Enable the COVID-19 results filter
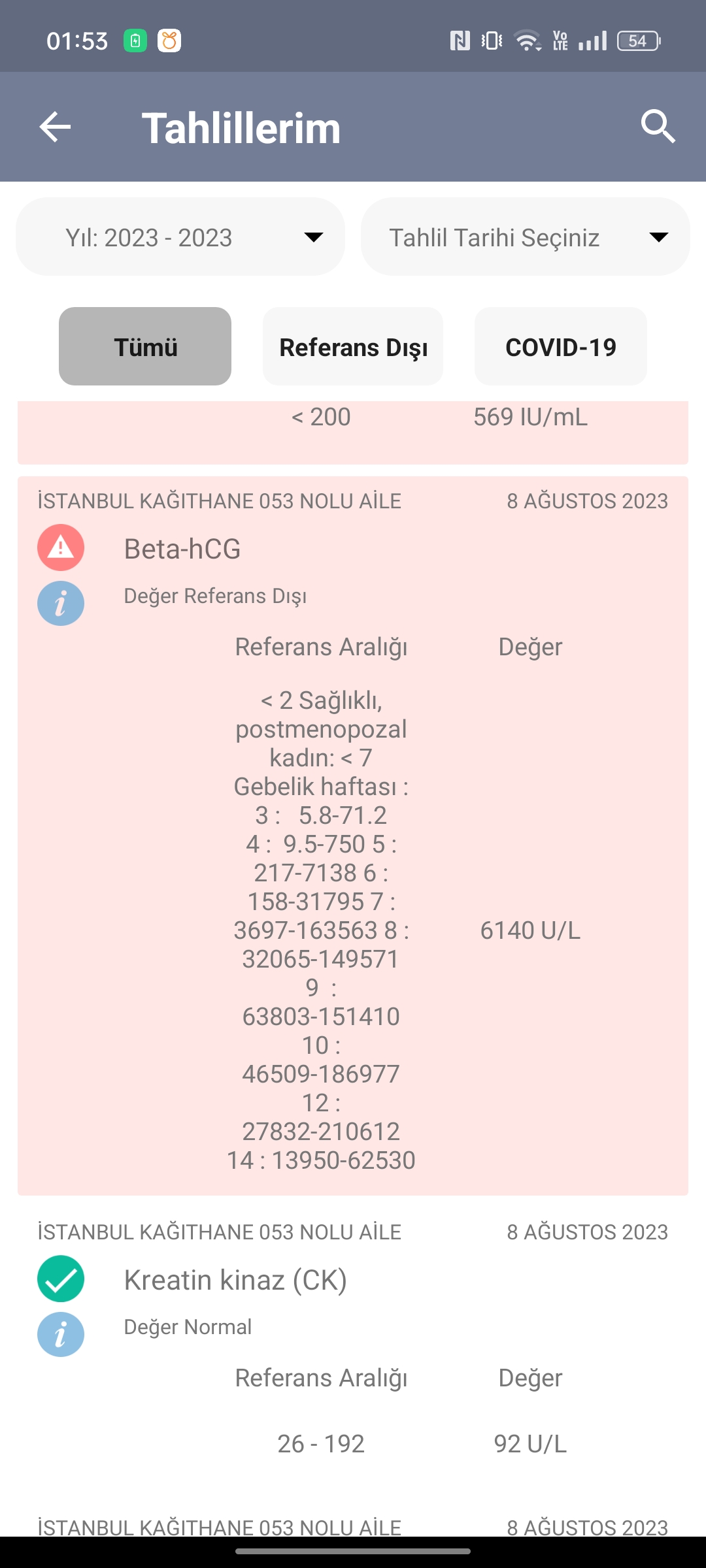Image resolution: width=706 pixels, height=1568 pixels. pyautogui.click(x=561, y=346)
